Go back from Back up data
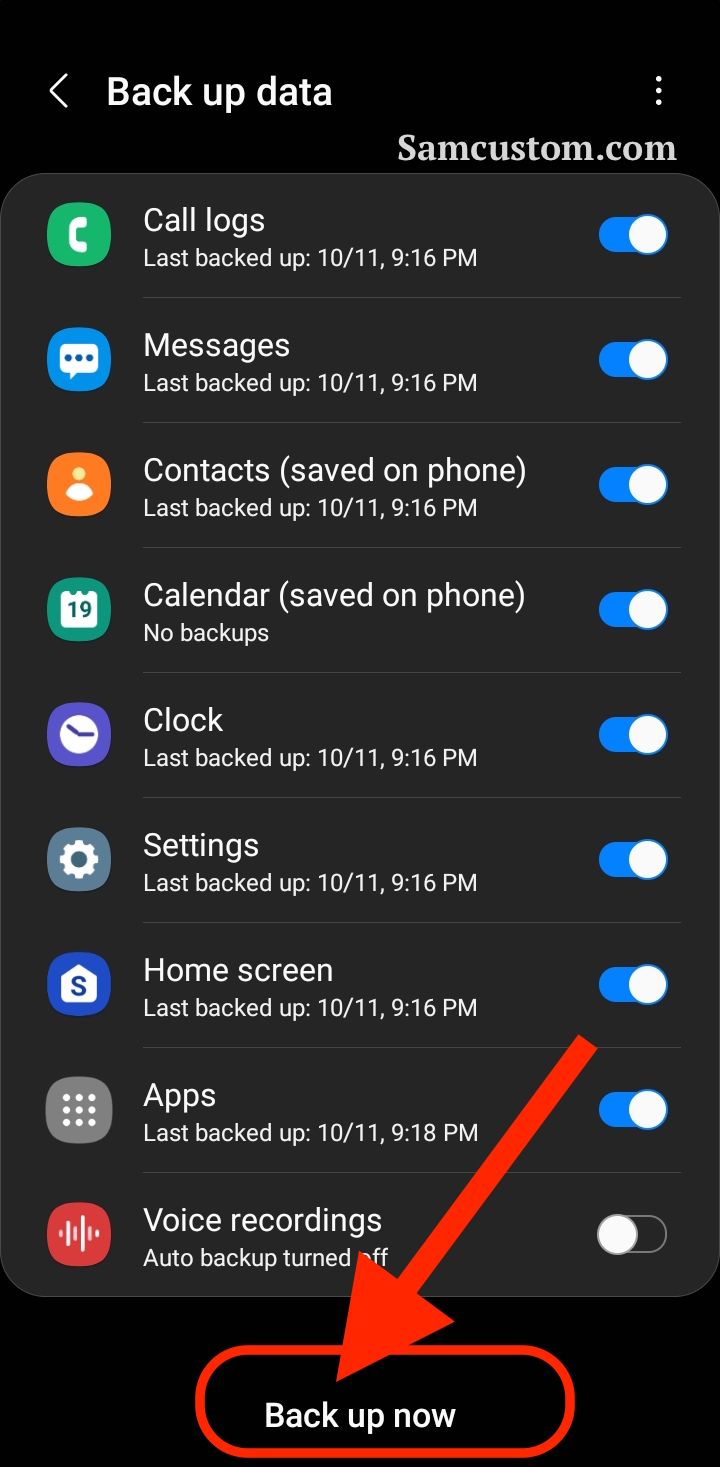Screen dimensions: 720x1467 (59, 92)
